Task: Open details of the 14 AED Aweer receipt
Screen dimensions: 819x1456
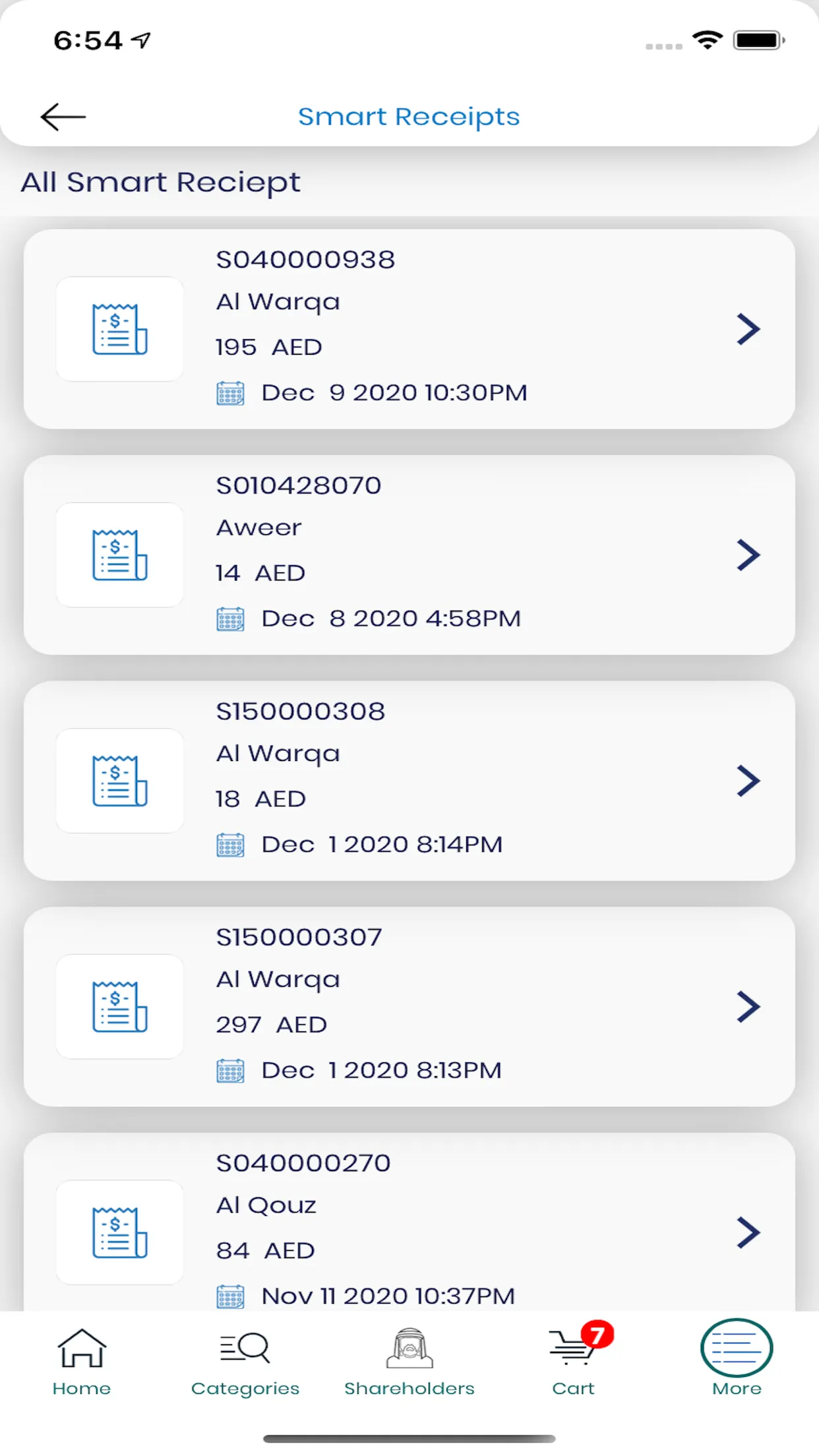Action: pos(748,555)
